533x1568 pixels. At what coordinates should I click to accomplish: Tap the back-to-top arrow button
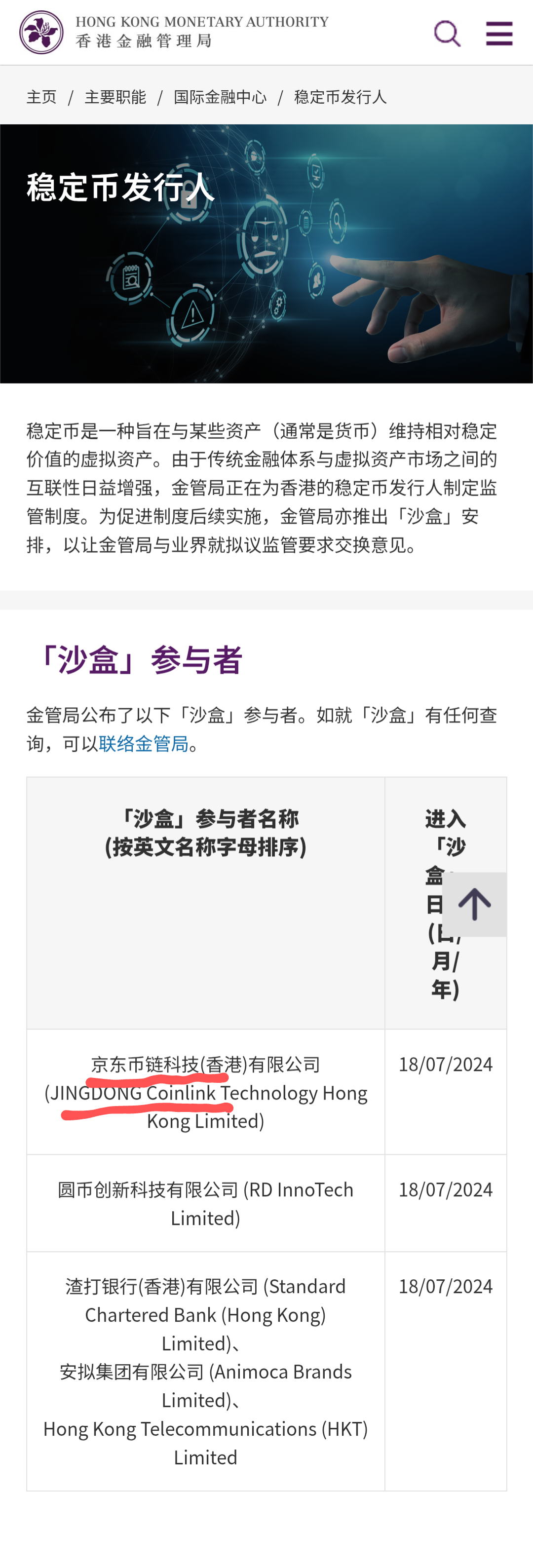click(x=474, y=904)
